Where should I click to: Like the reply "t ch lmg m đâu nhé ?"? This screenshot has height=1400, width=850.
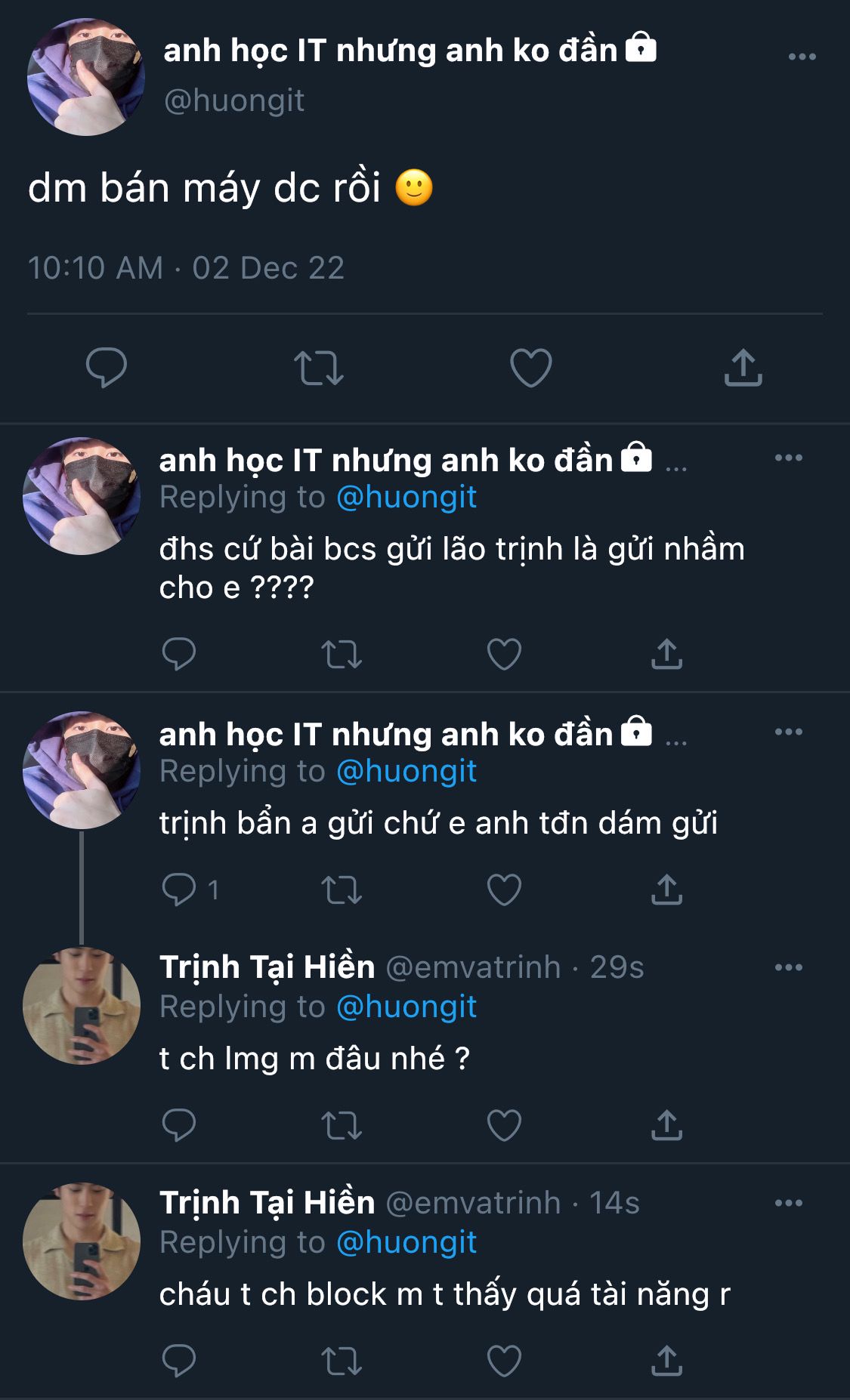pyautogui.click(x=504, y=1125)
